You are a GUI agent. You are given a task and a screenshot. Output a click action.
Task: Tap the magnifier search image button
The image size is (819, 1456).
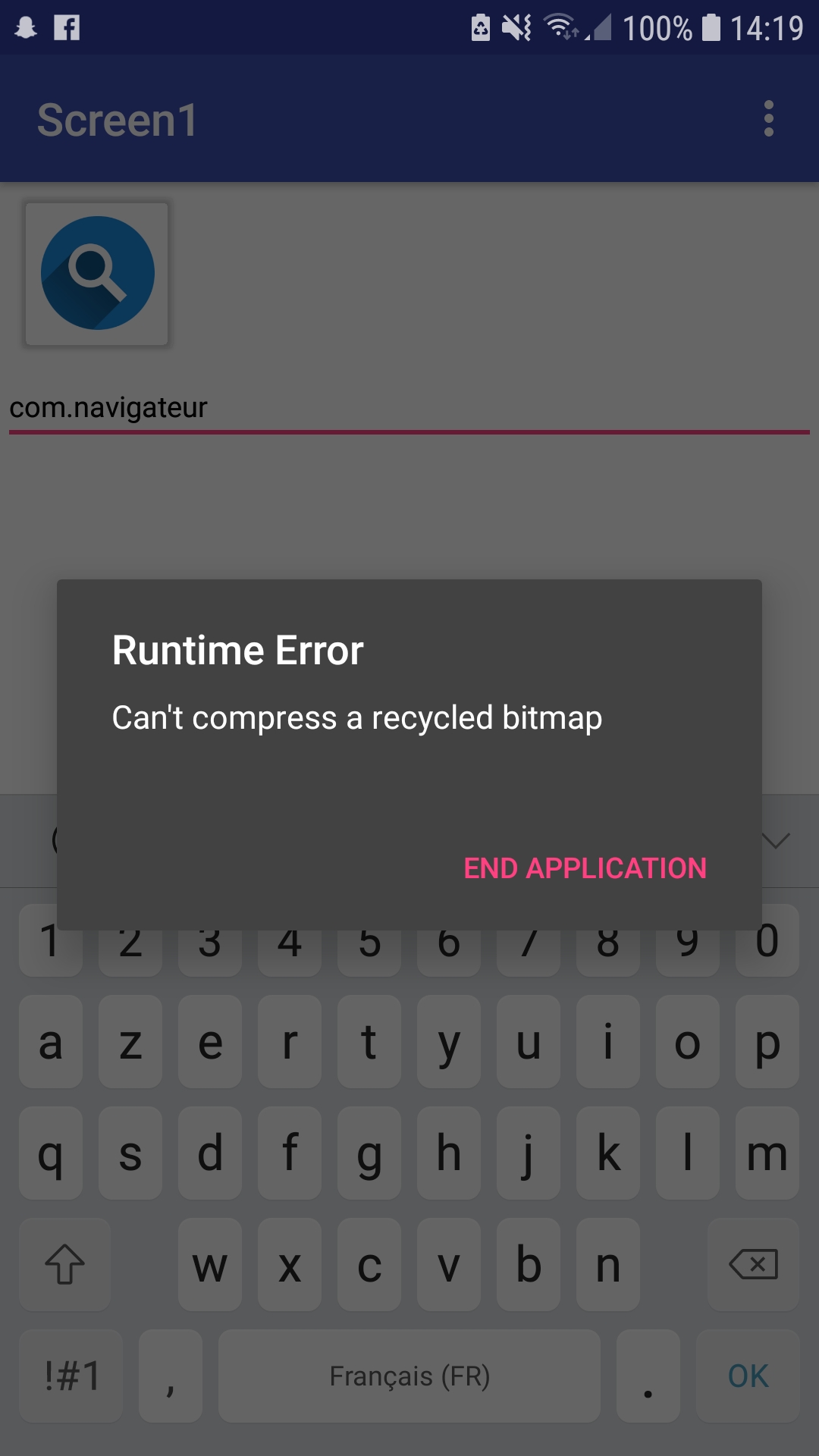[97, 274]
